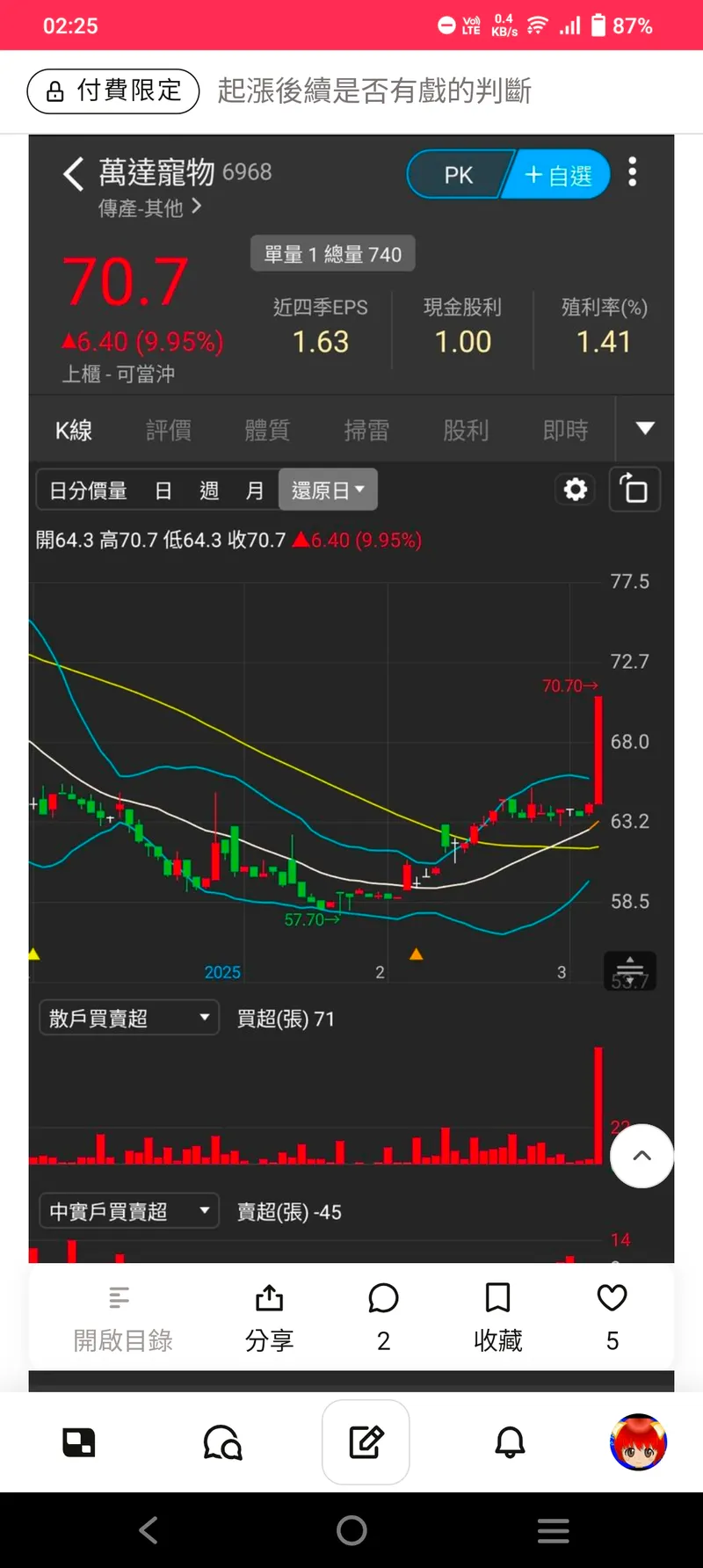Like the article with the heart icon
Viewport: 703px width, 1568px height.
pyautogui.click(x=612, y=1318)
